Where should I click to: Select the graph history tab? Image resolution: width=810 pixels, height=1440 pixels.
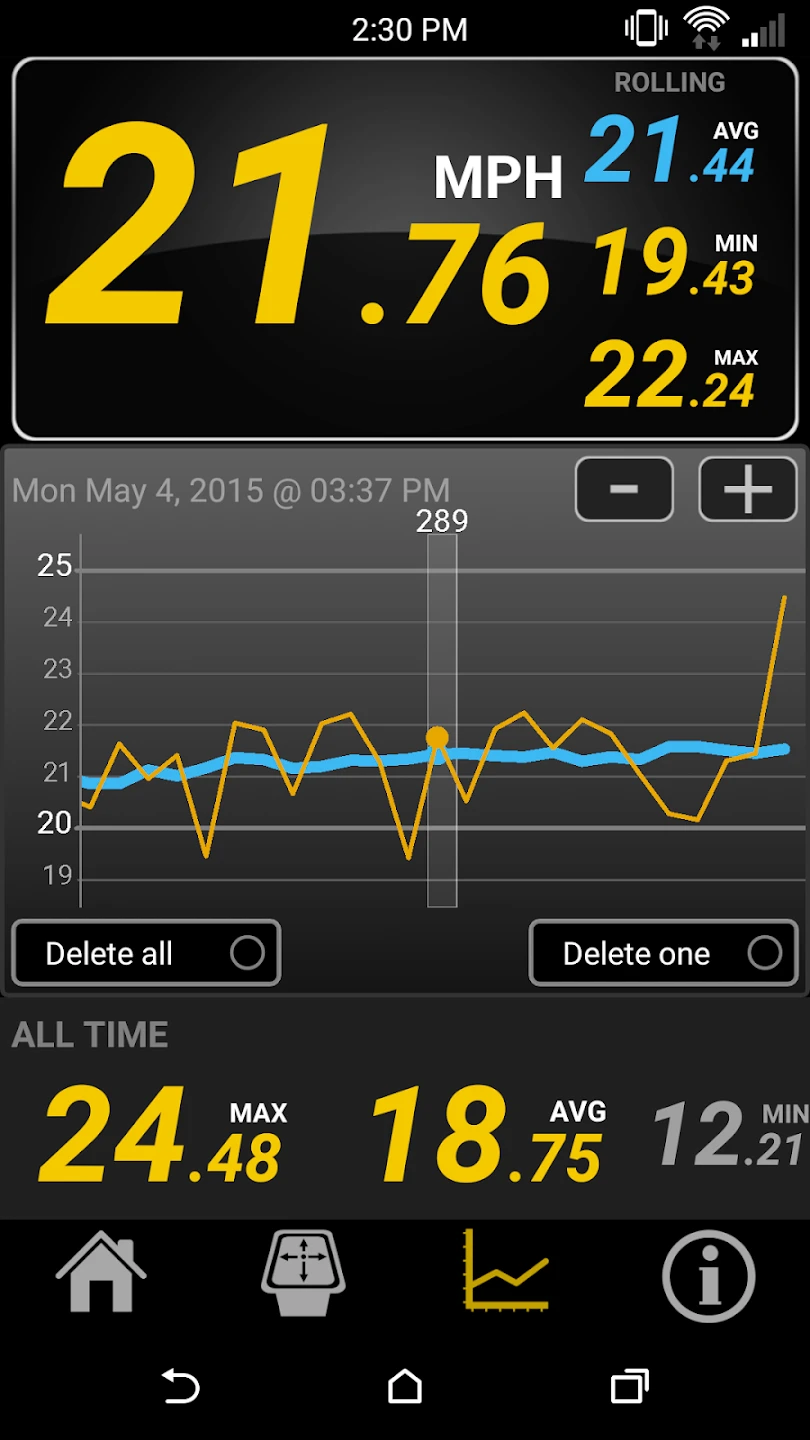pyautogui.click(x=506, y=1272)
